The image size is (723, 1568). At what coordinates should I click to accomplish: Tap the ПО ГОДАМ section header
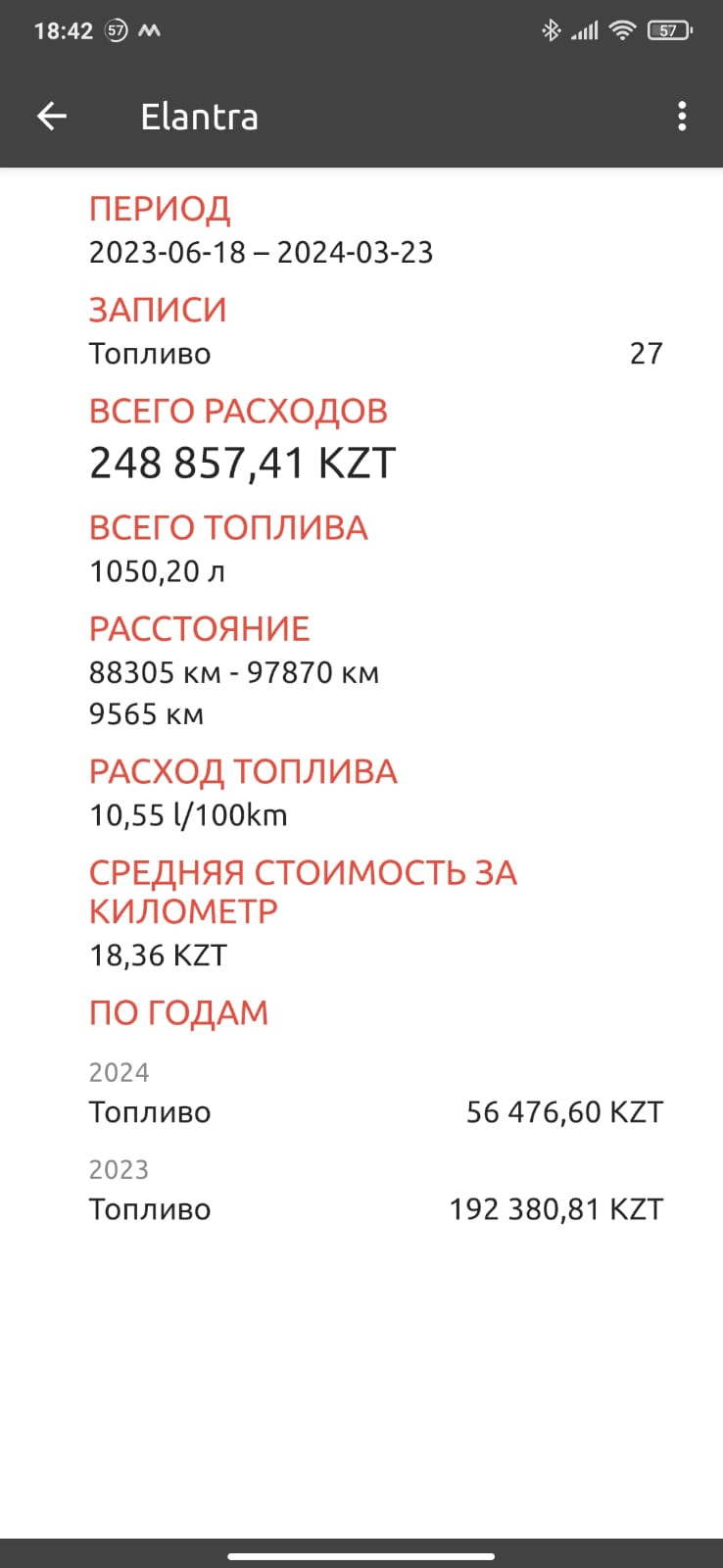pos(179,1011)
